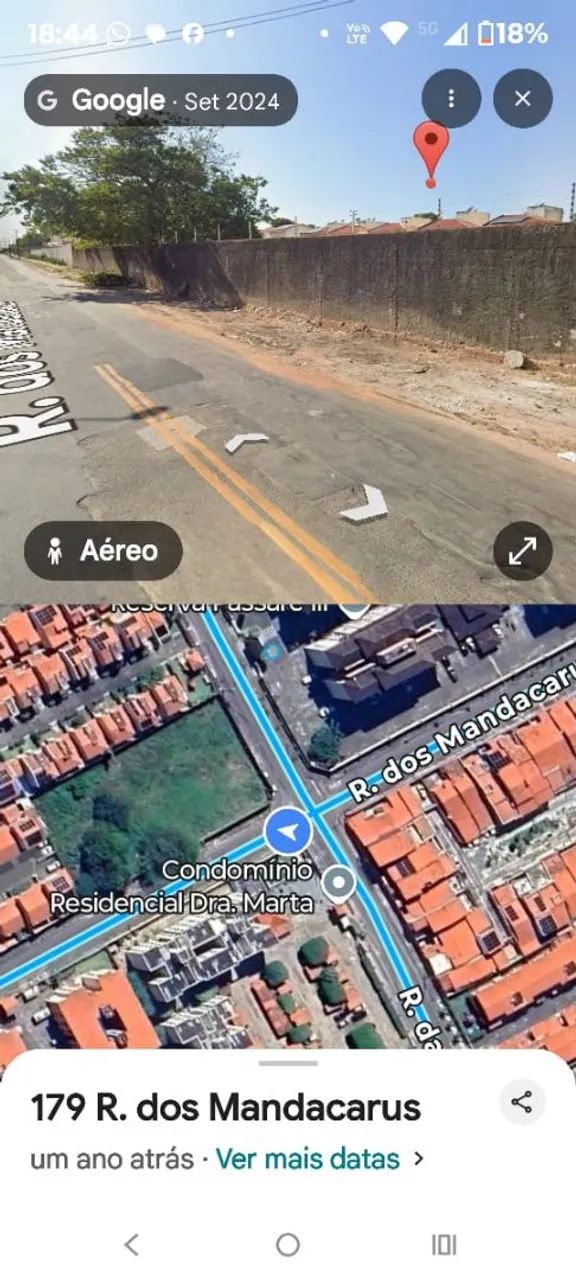
Task: Select Condomínio Residencial Dra. Marta marker
Action: point(342,883)
